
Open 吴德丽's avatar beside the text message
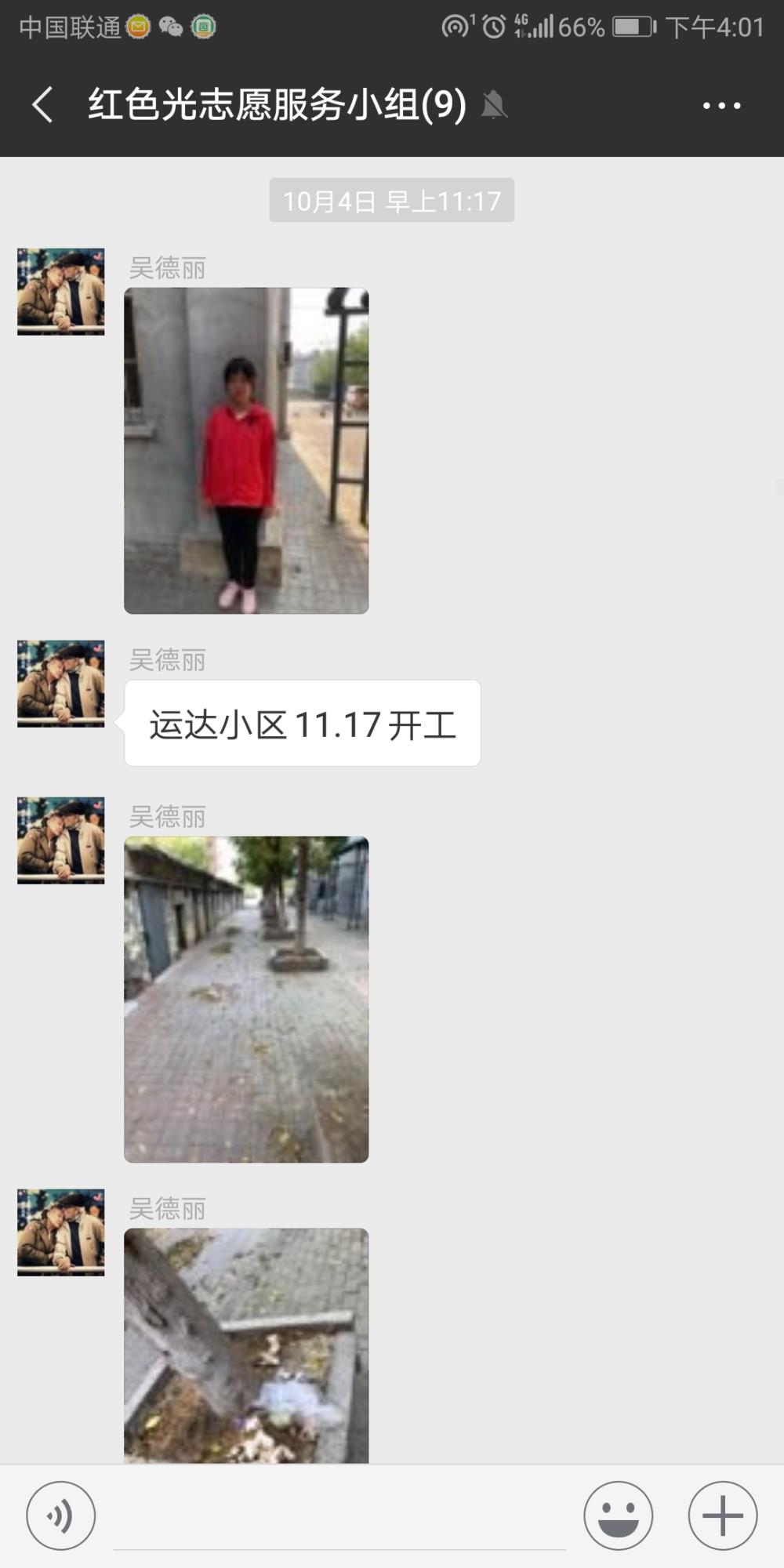tap(61, 684)
